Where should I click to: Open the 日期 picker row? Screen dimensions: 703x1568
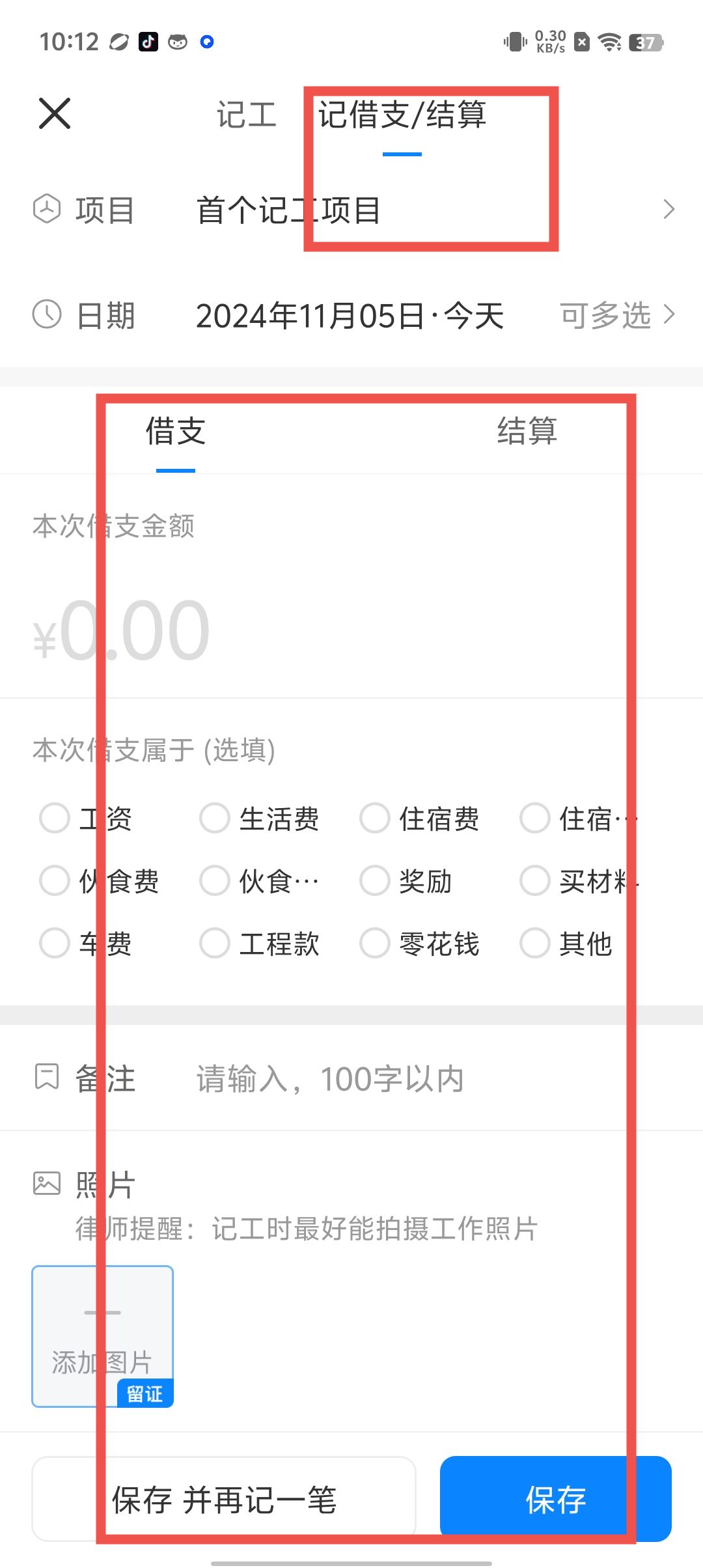pos(351,316)
